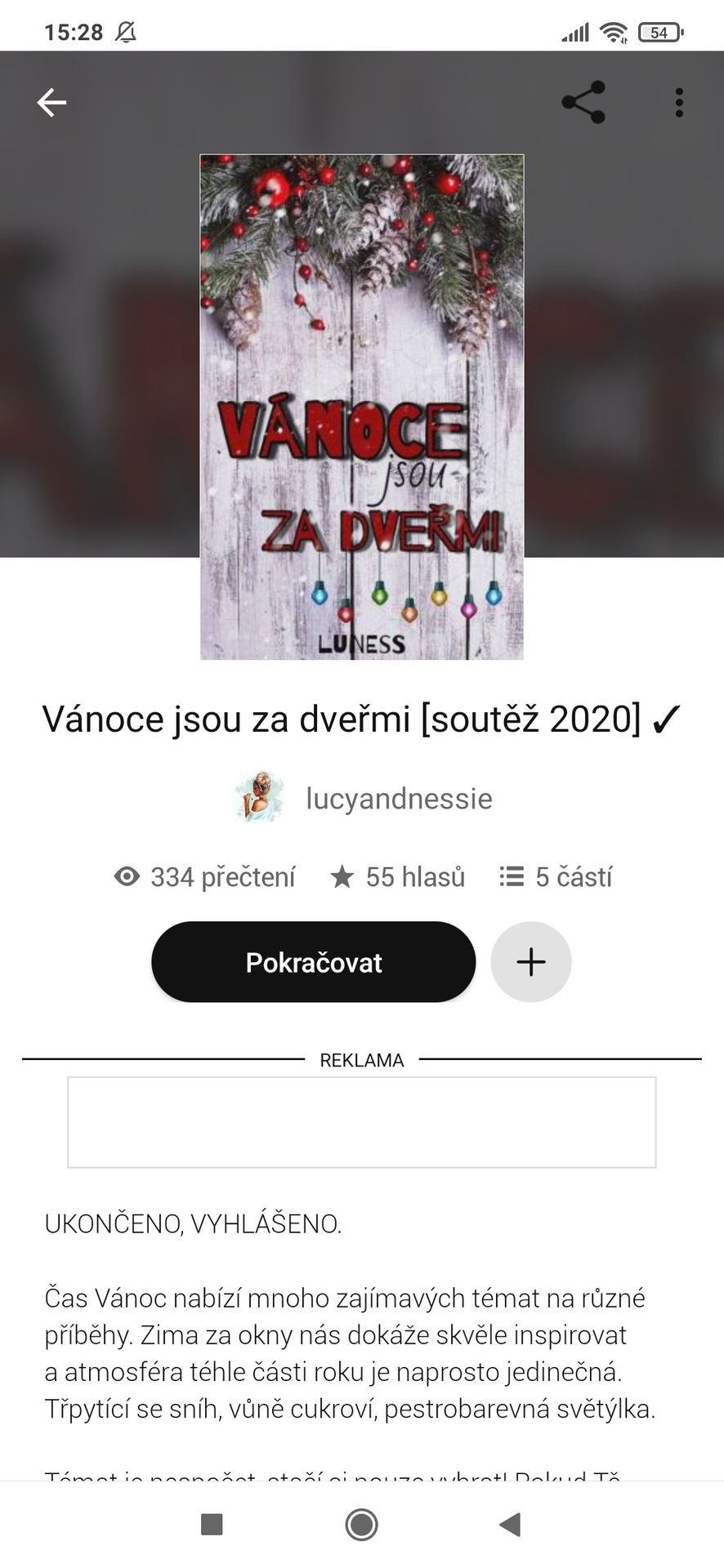Open recent apps from navigation bar

(x=212, y=1524)
